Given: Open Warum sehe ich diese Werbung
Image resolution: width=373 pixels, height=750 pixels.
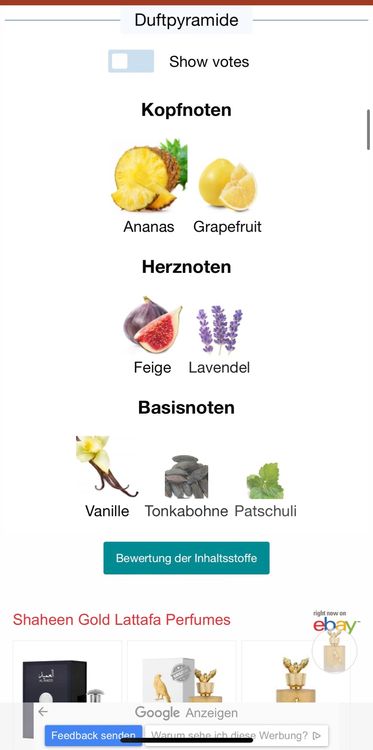Looking at the screenshot, I should point(236,735).
